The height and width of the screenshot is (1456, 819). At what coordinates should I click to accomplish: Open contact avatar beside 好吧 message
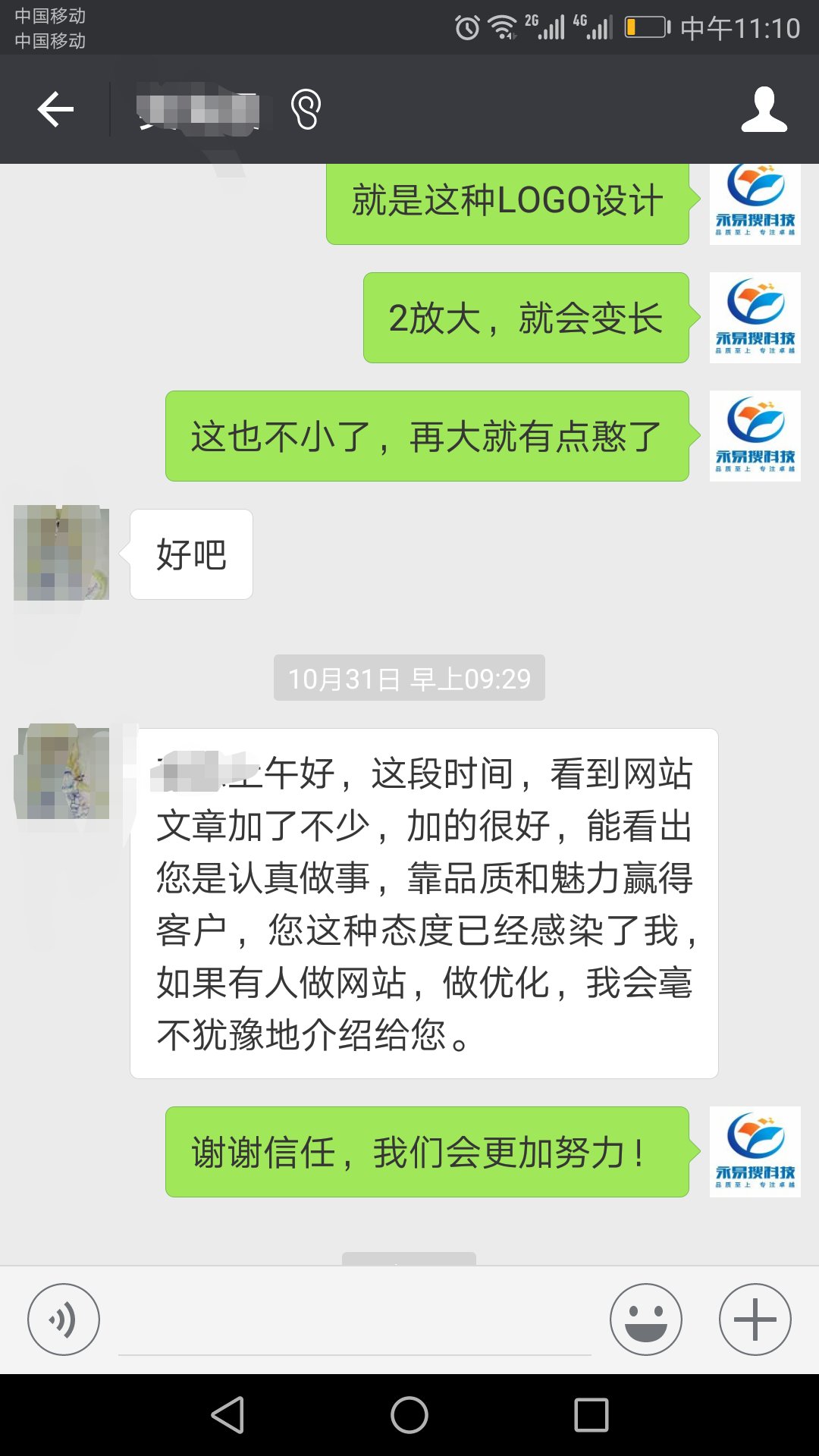(x=61, y=553)
